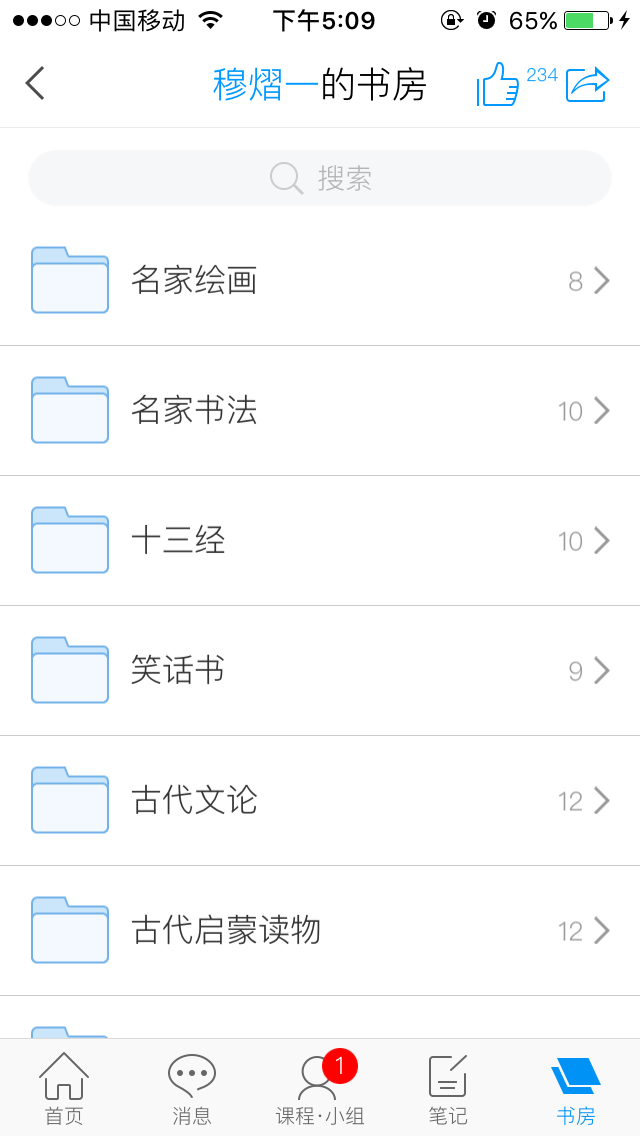This screenshot has width=640, height=1136.
Task: Open the 笑话书 folder
Action: tap(320, 670)
